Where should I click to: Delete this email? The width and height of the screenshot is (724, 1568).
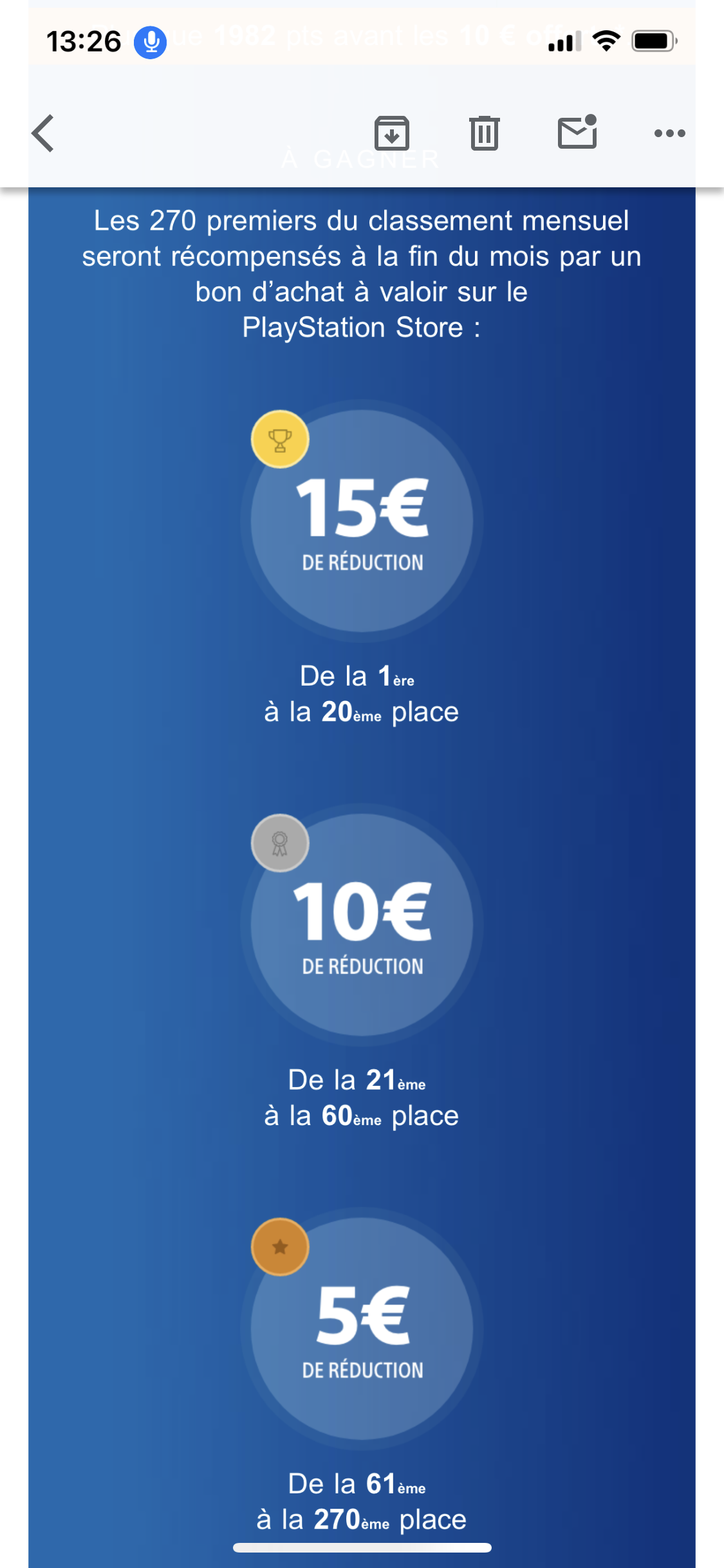tap(484, 133)
